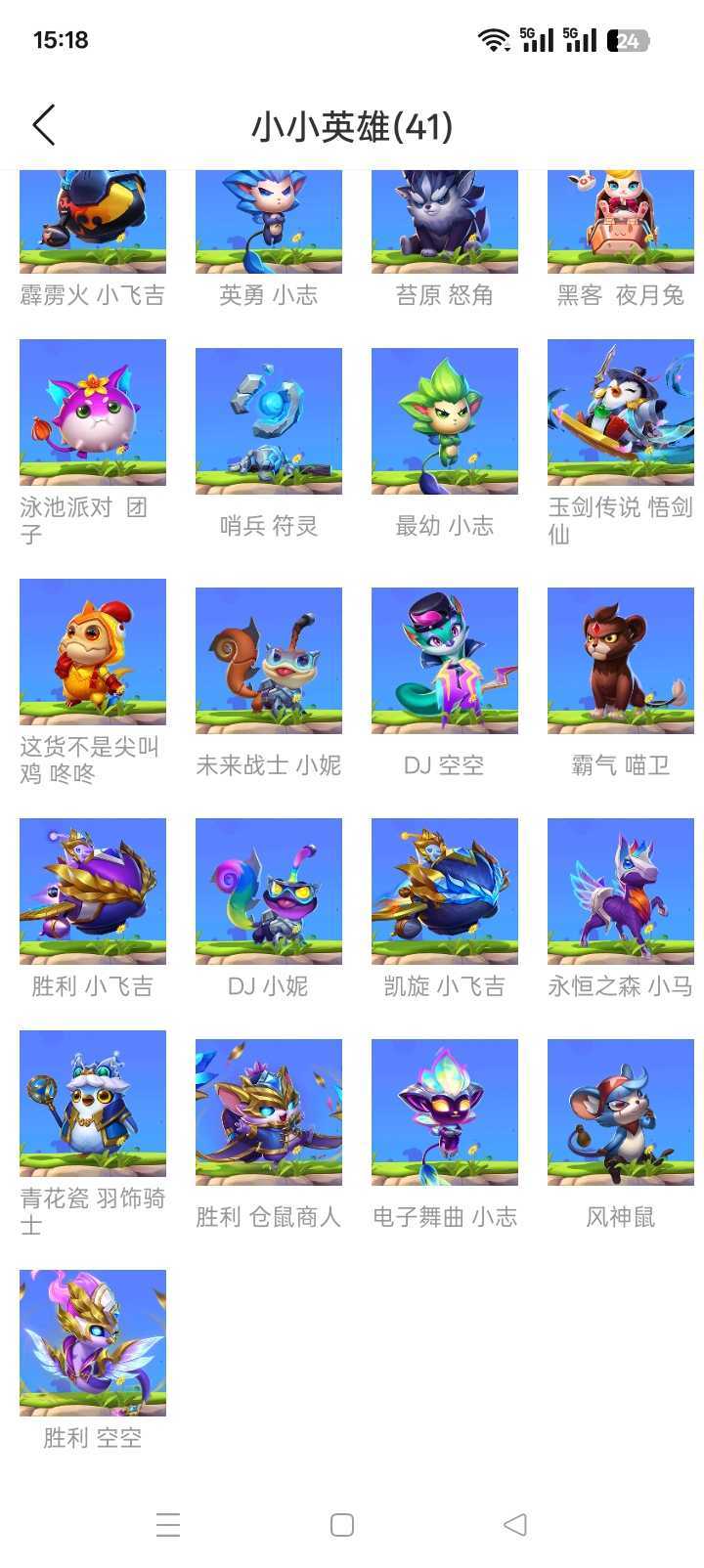Tap the 泳池派对 团子 hero
The width and height of the screenshot is (704, 1568).
coord(93,413)
